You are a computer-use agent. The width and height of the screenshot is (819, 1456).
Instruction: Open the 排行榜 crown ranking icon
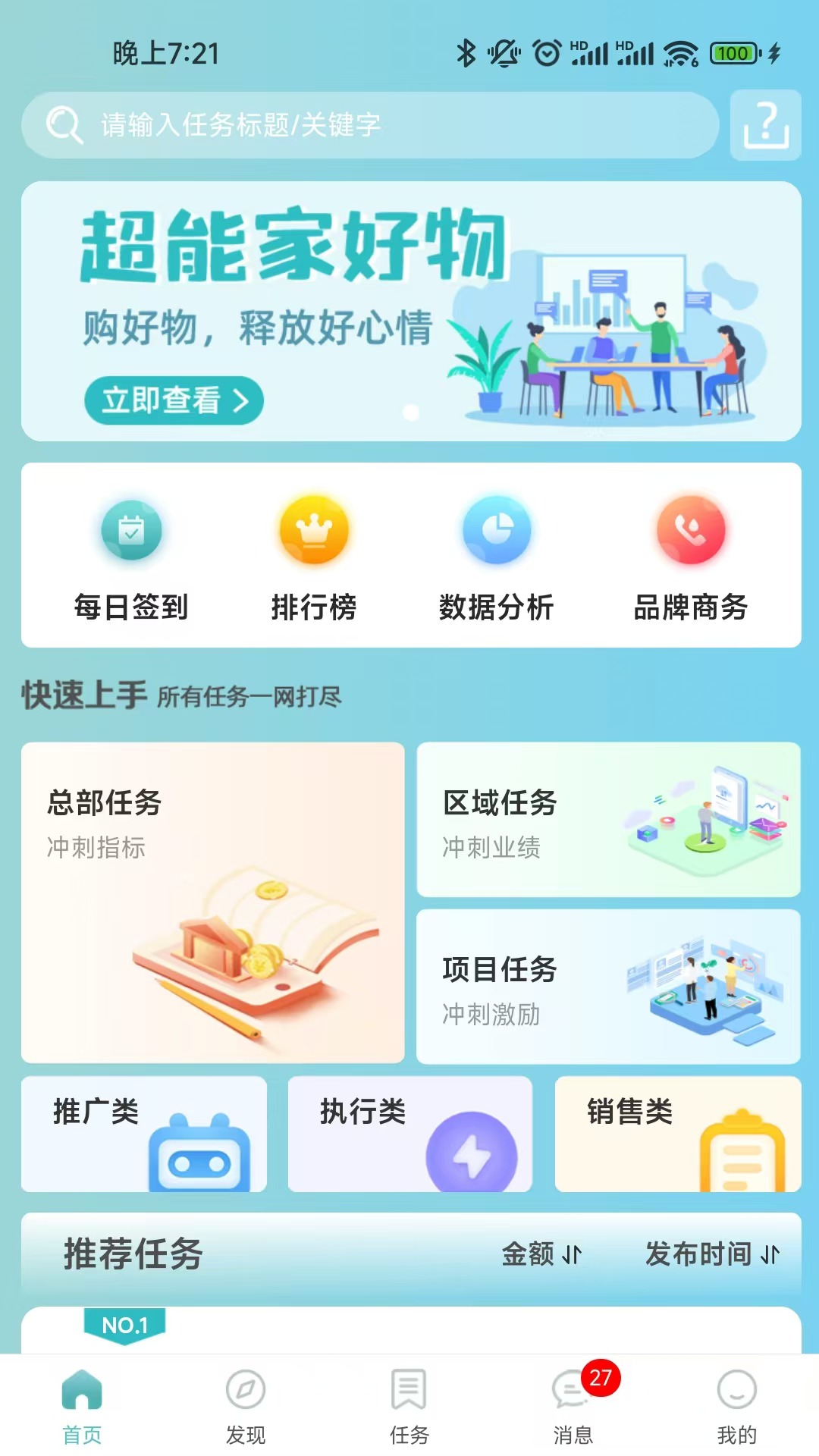(x=314, y=530)
